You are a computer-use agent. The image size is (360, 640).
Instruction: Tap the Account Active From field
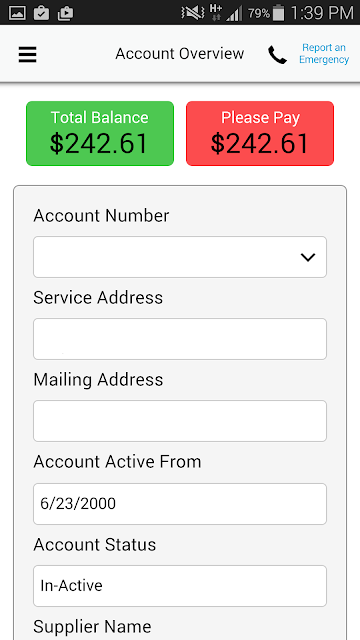(x=180, y=504)
